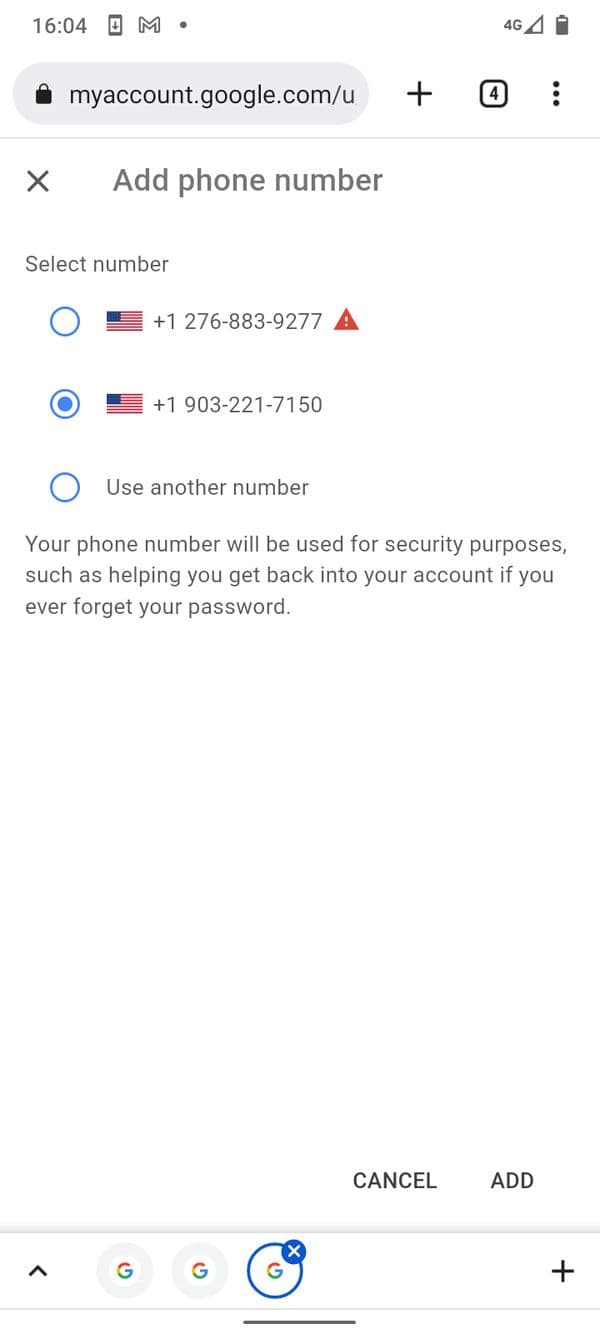Select the +1 903-221-7150 number
Screen dimensions: 600x1333
coord(65,405)
